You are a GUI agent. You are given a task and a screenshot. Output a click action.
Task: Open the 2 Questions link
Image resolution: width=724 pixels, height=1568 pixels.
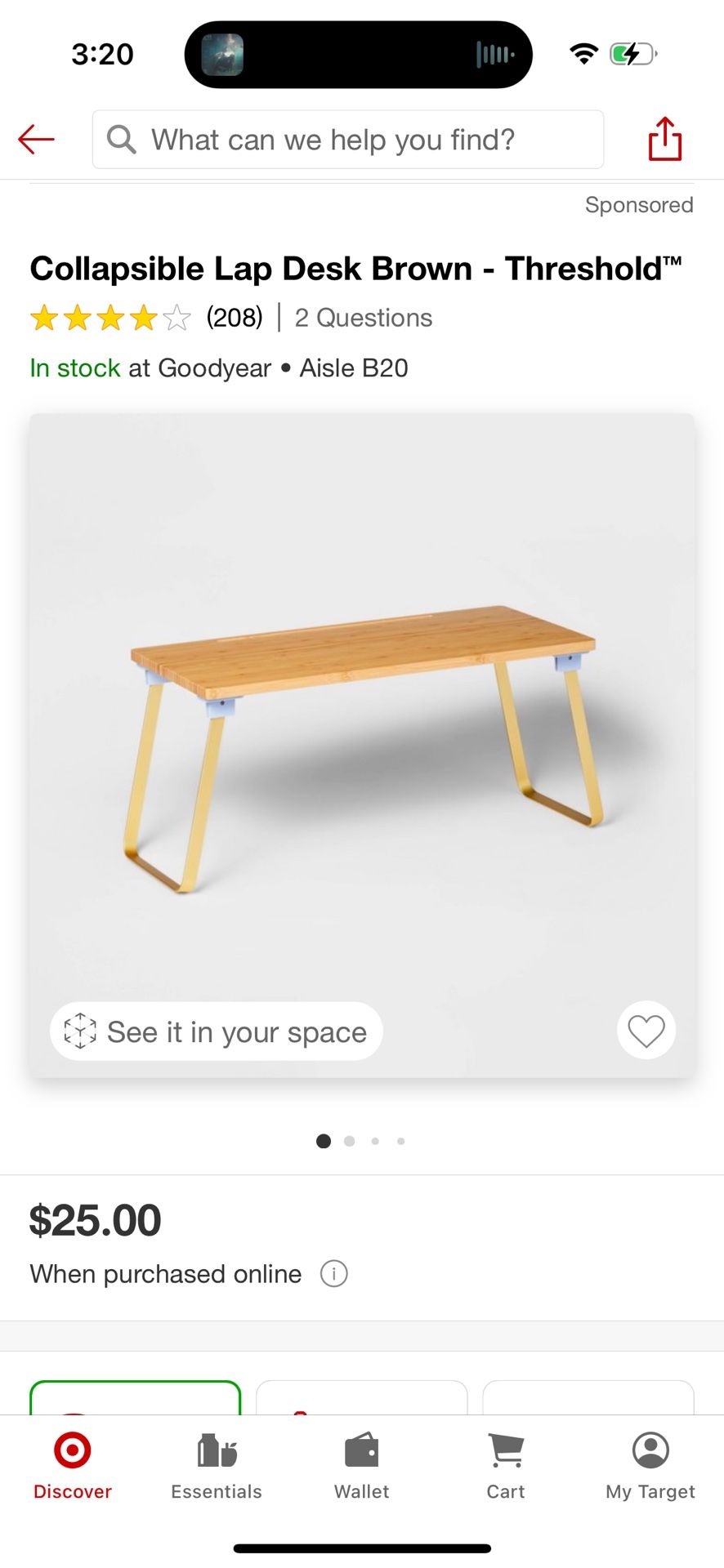[x=364, y=318]
